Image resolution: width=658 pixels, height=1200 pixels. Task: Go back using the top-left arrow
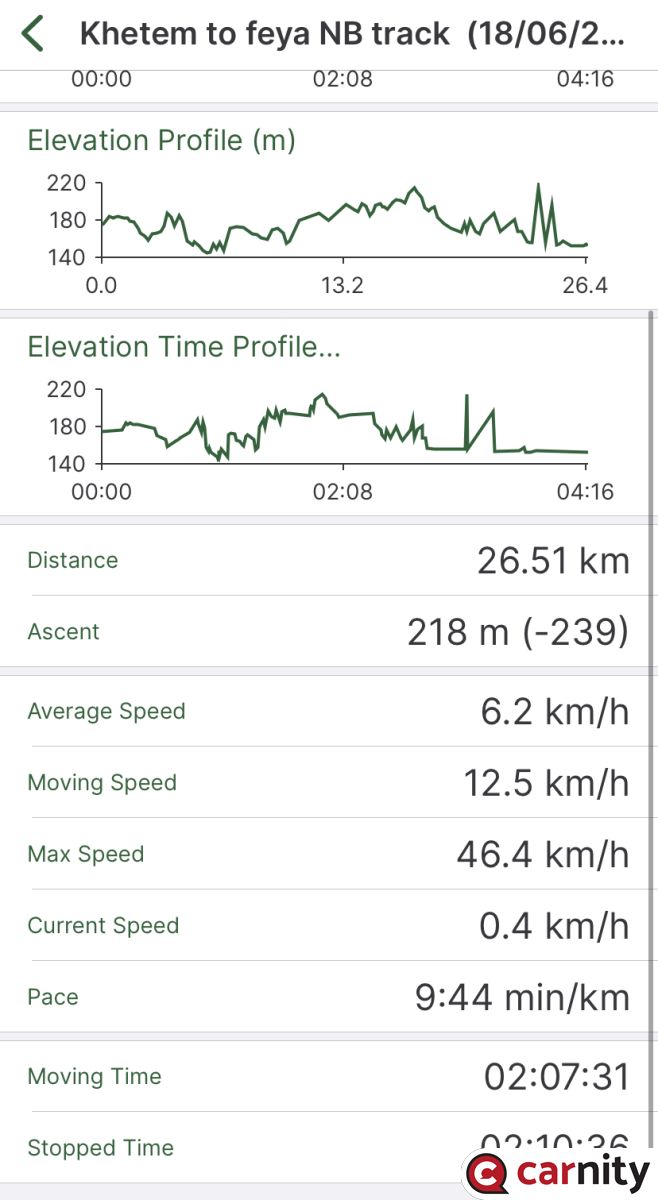click(33, 33)
